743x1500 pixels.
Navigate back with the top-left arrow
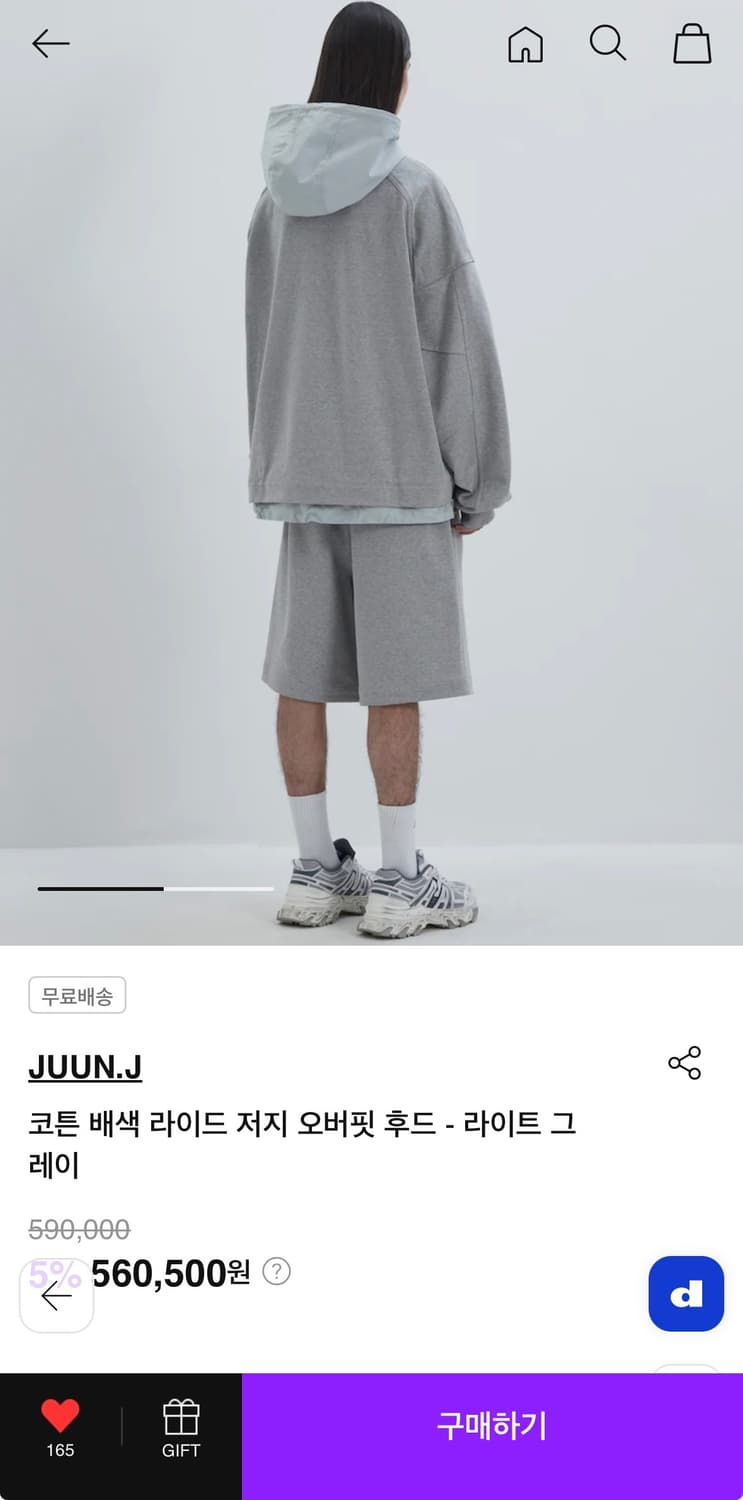[x=50, y=44]
